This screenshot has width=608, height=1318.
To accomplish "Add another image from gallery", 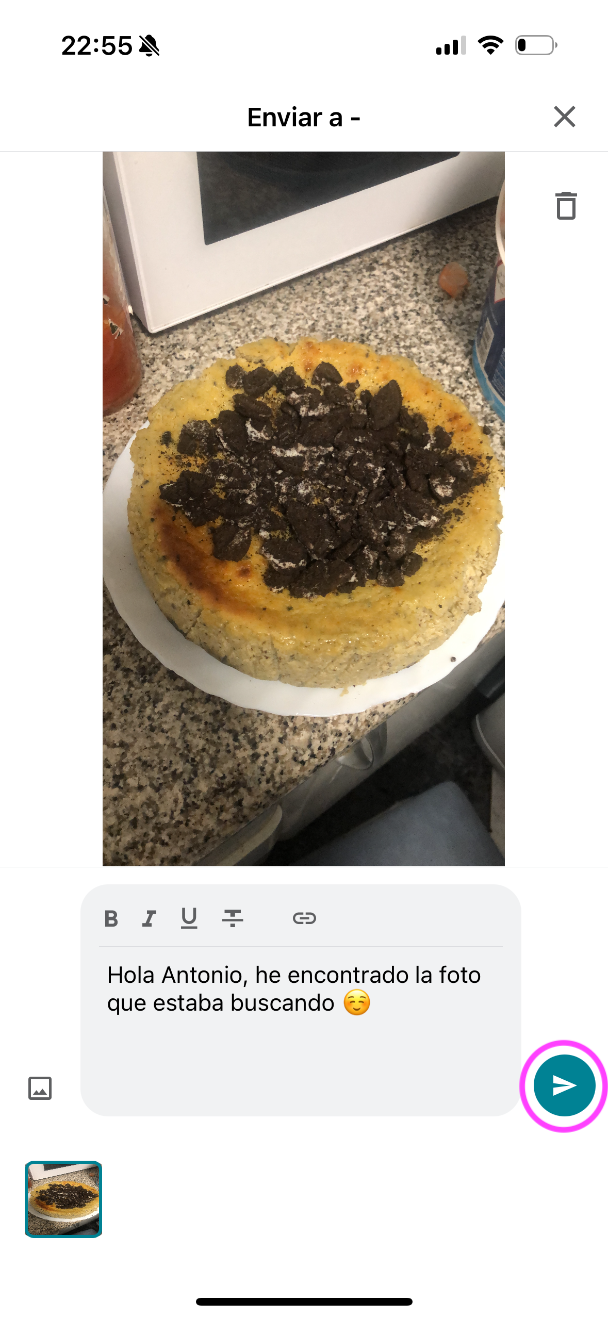I will (40, 1088).
